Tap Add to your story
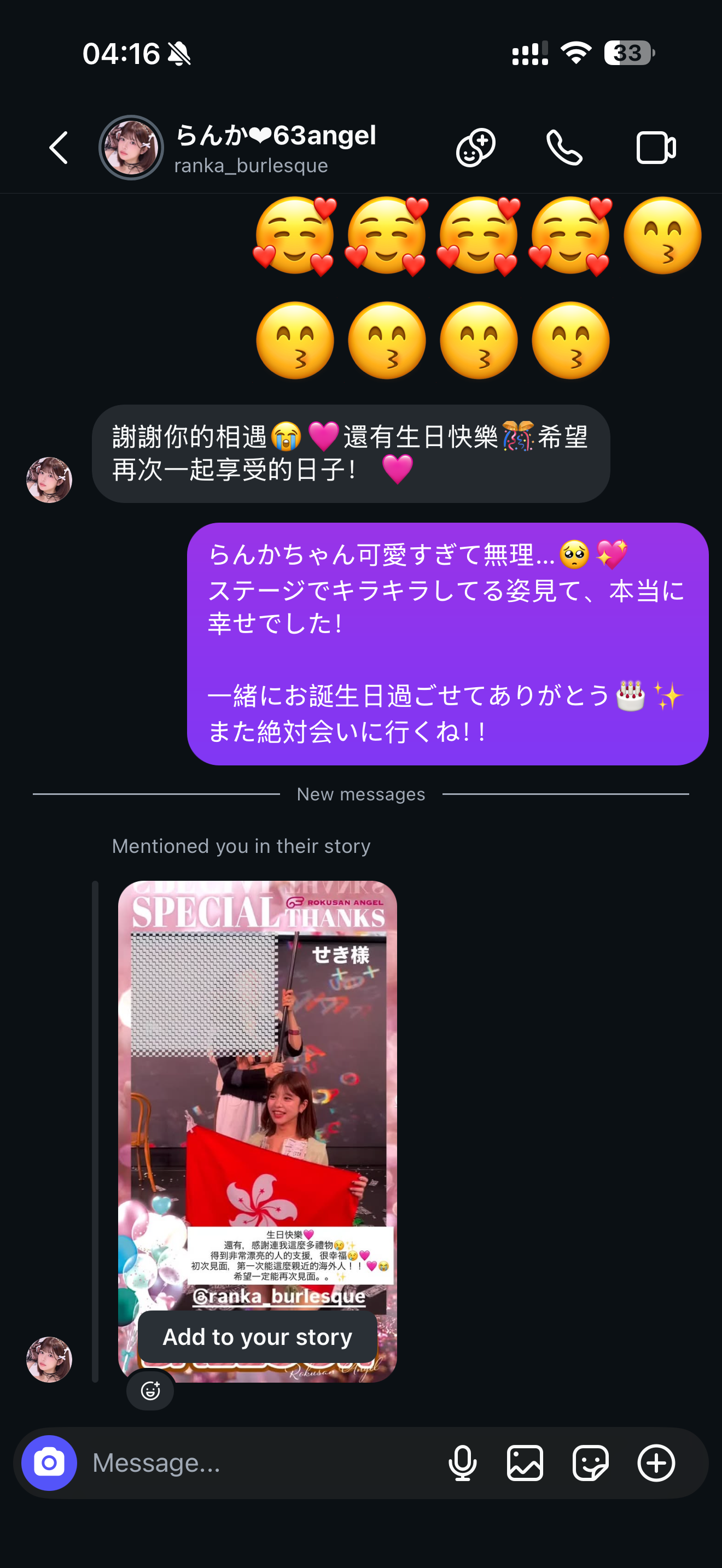Screen dimensions: 722x1568 257,1337
